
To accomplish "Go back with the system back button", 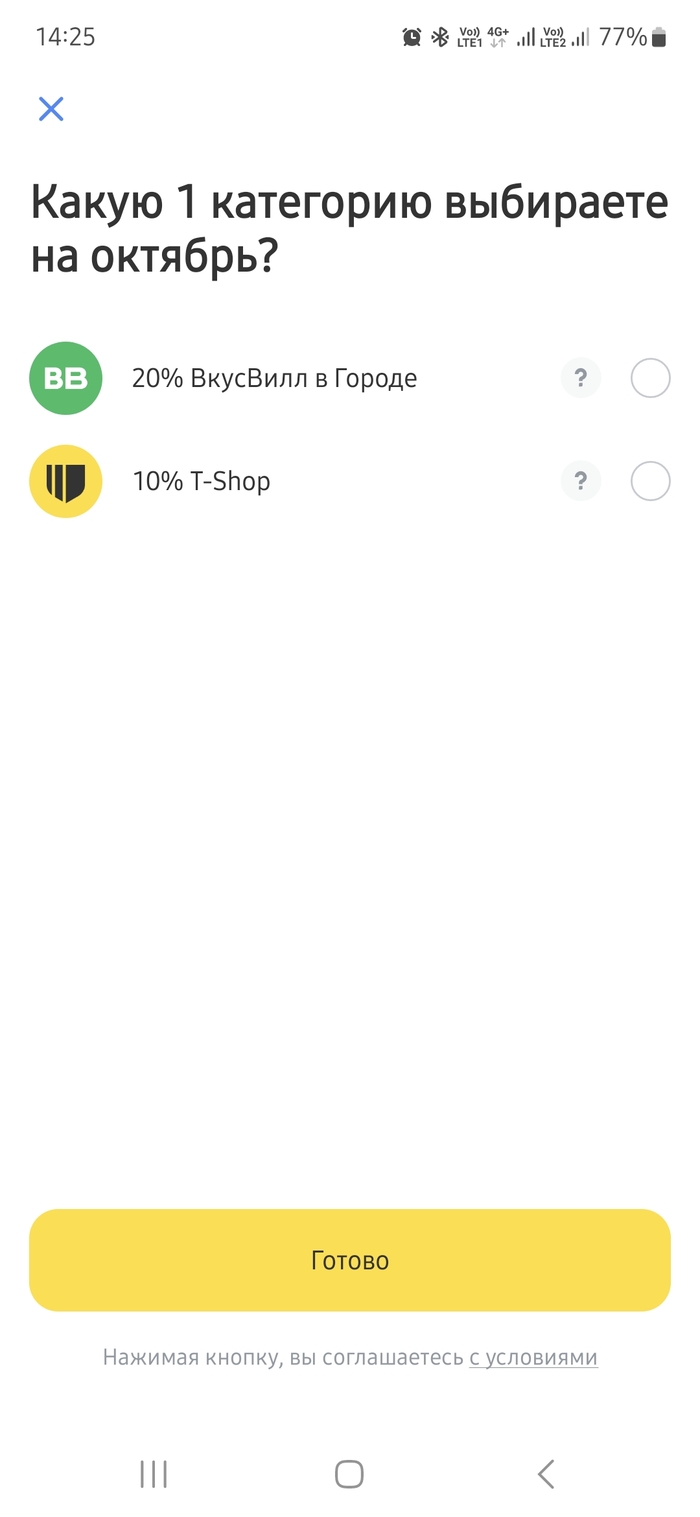I will click(545, 1473).
